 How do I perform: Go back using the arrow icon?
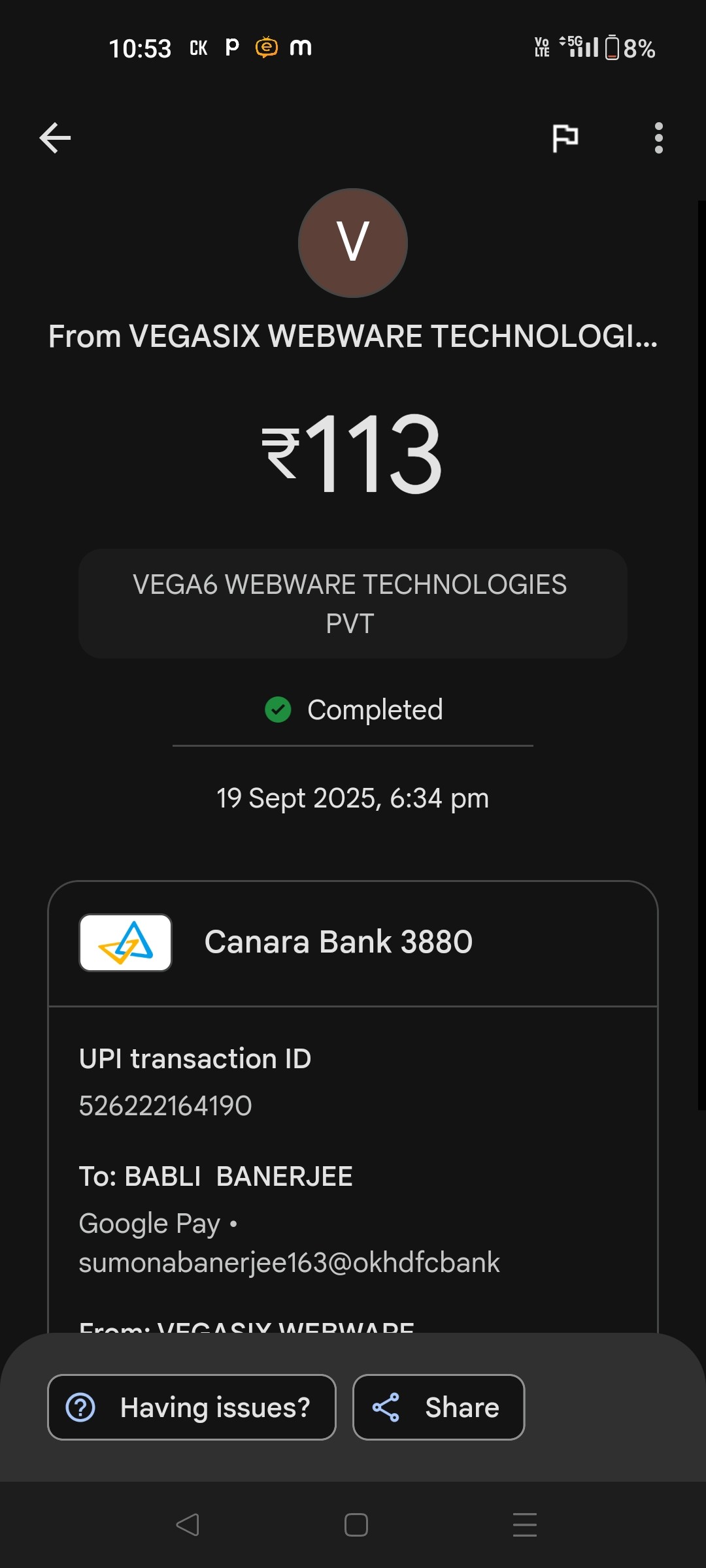point(55,138)
